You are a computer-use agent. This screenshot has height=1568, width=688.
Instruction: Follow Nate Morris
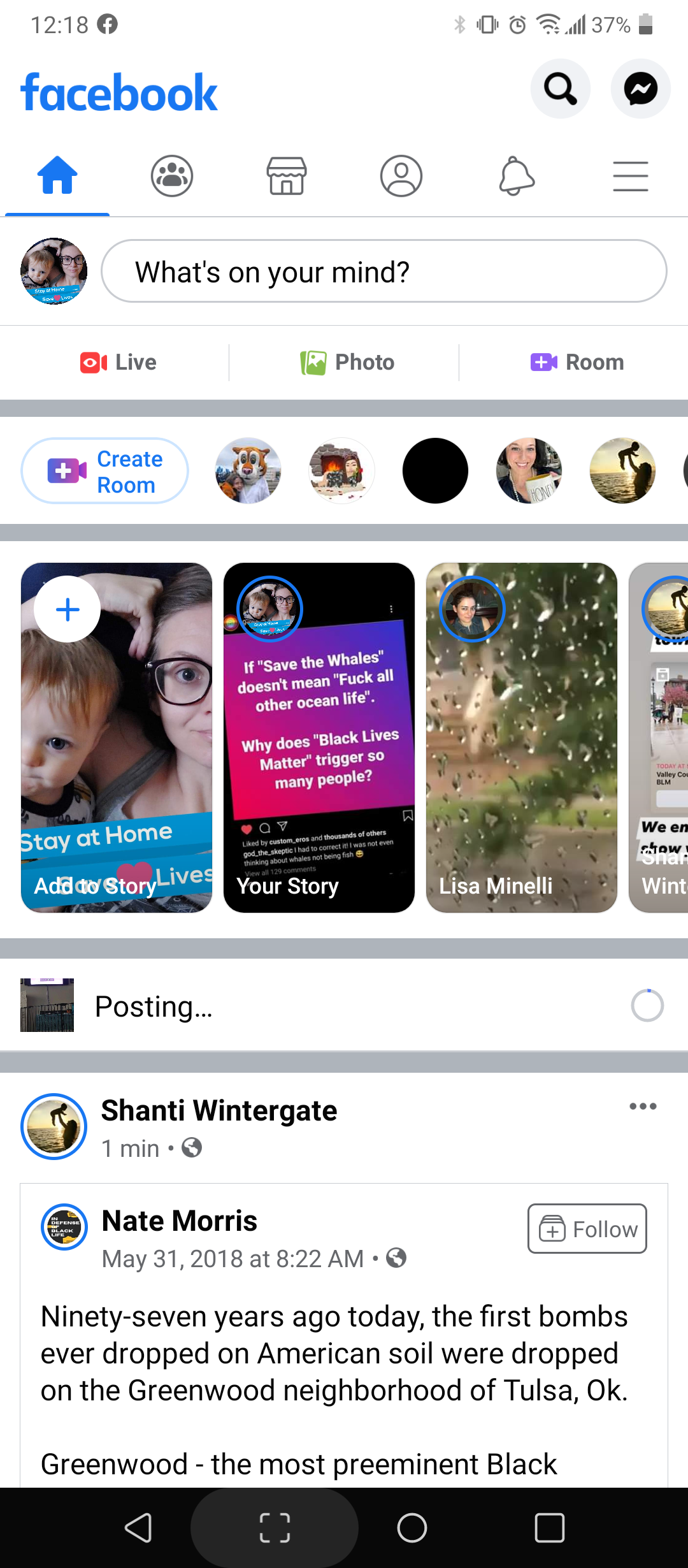tap(587, 1229)
